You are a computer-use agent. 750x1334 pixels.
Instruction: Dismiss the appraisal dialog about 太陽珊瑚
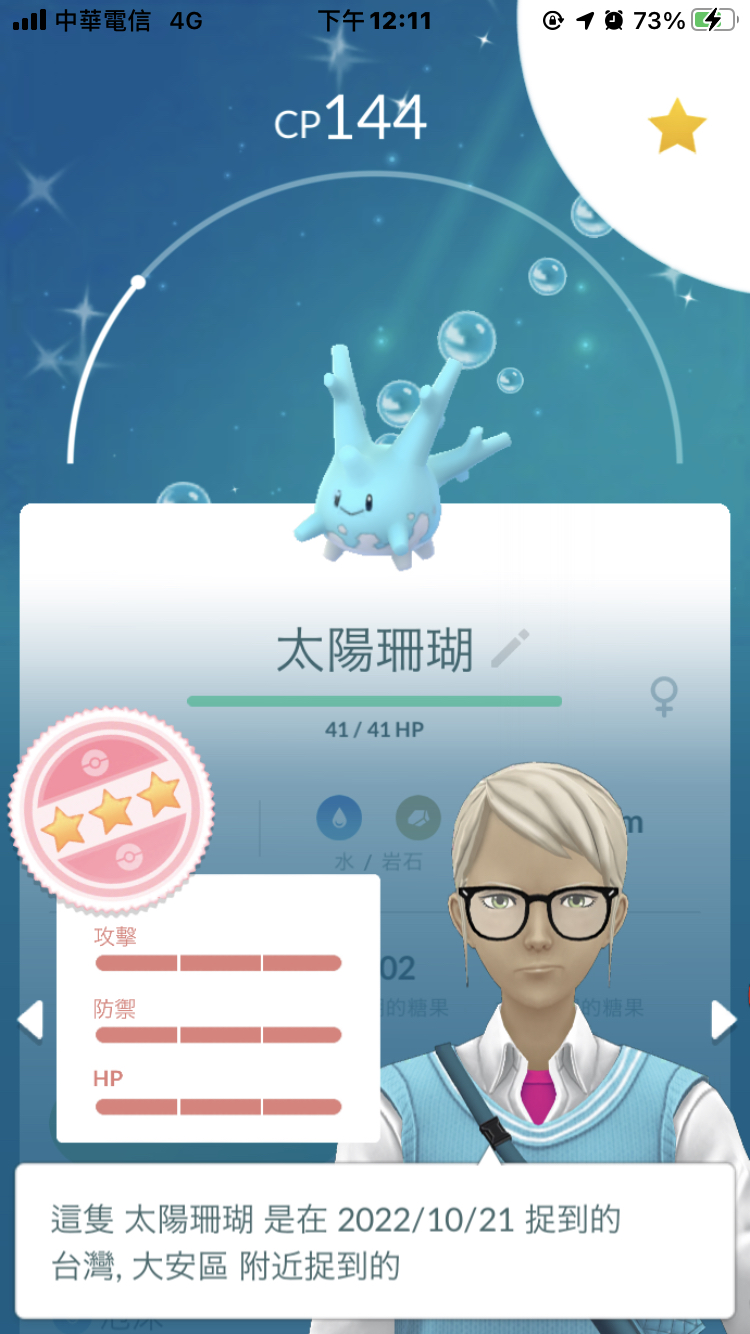(374, 1240)
